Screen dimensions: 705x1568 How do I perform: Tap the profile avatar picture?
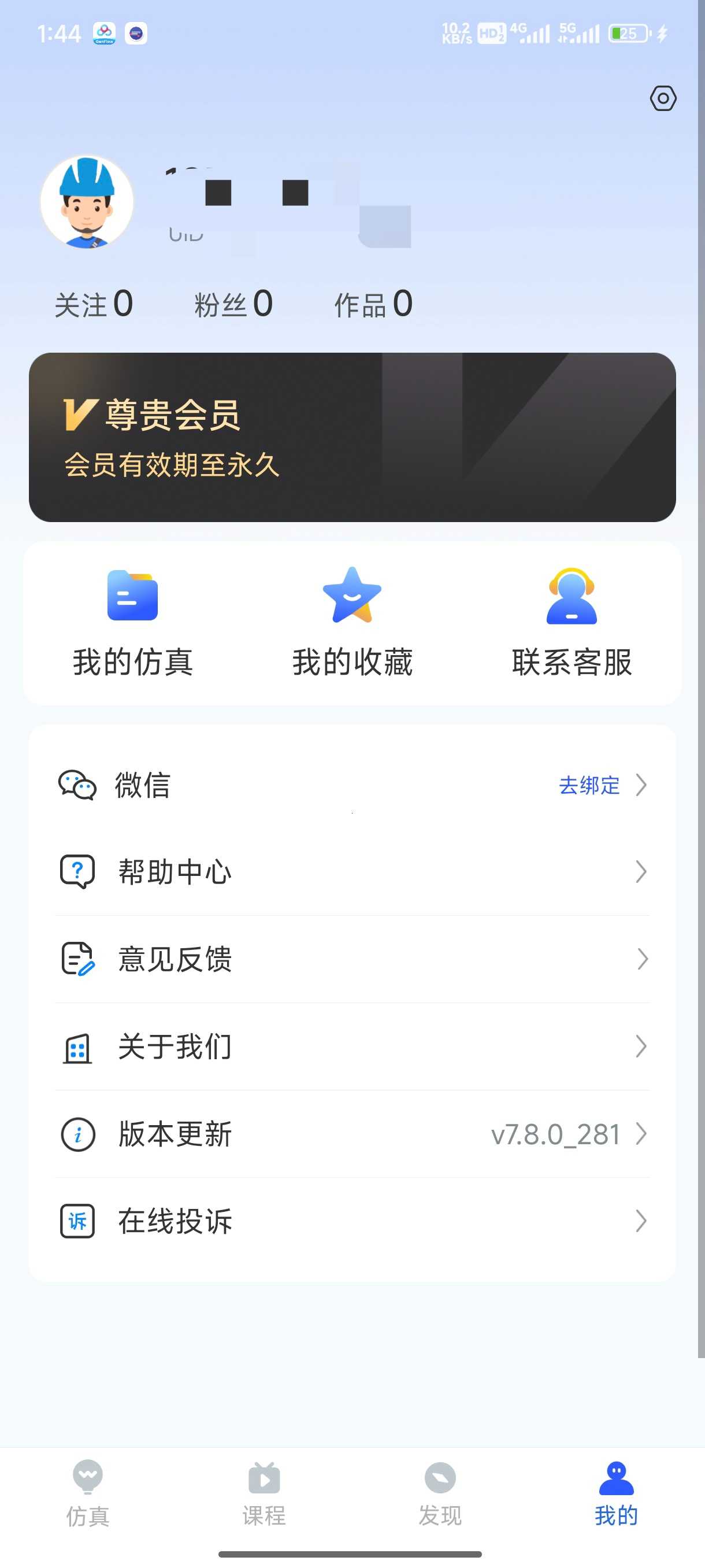pyautogui.click(x=87, y=202)
